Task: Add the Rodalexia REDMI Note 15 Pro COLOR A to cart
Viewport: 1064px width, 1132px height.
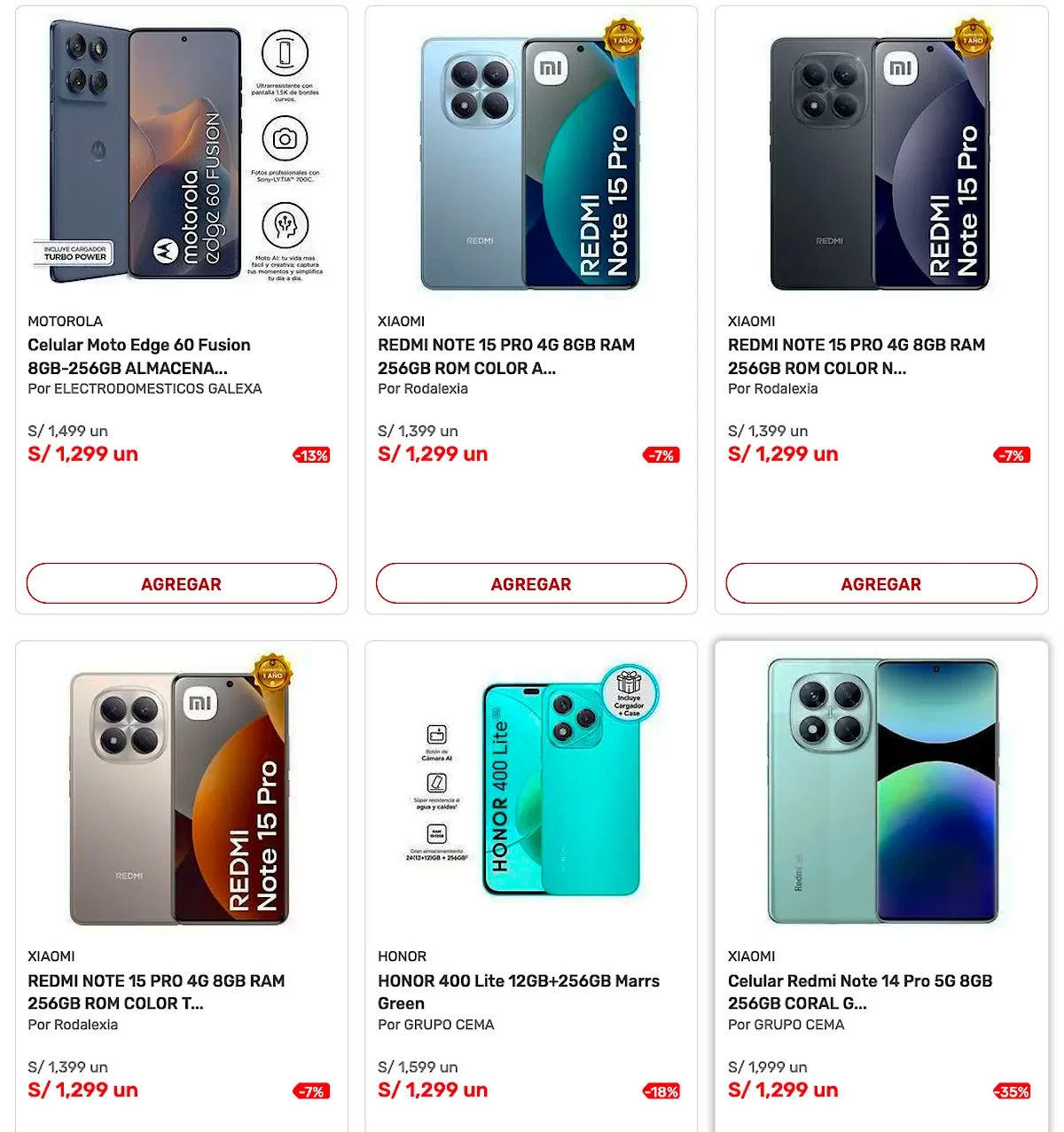Action: pyautogui.click(x=530, y=584)
